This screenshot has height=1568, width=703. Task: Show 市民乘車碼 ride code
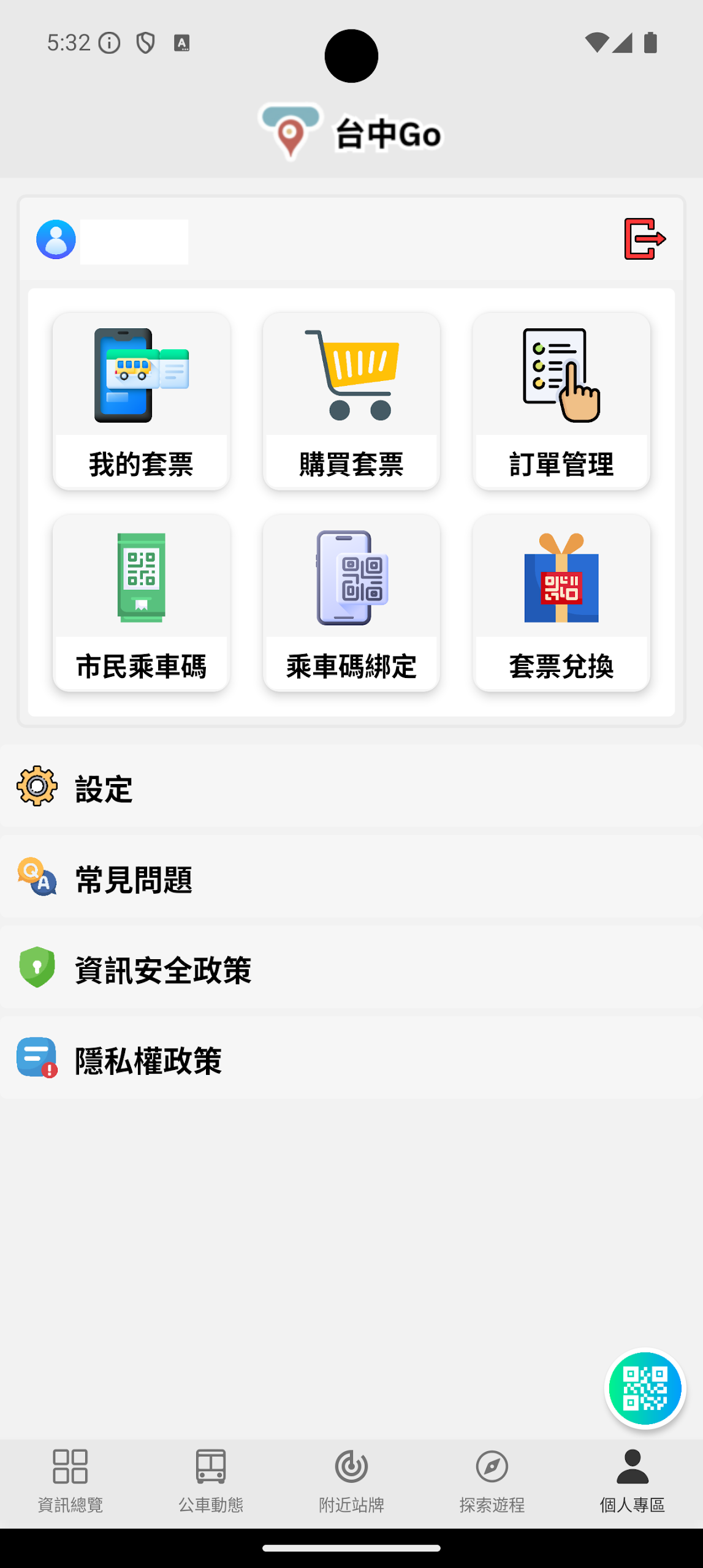(141, 603)
